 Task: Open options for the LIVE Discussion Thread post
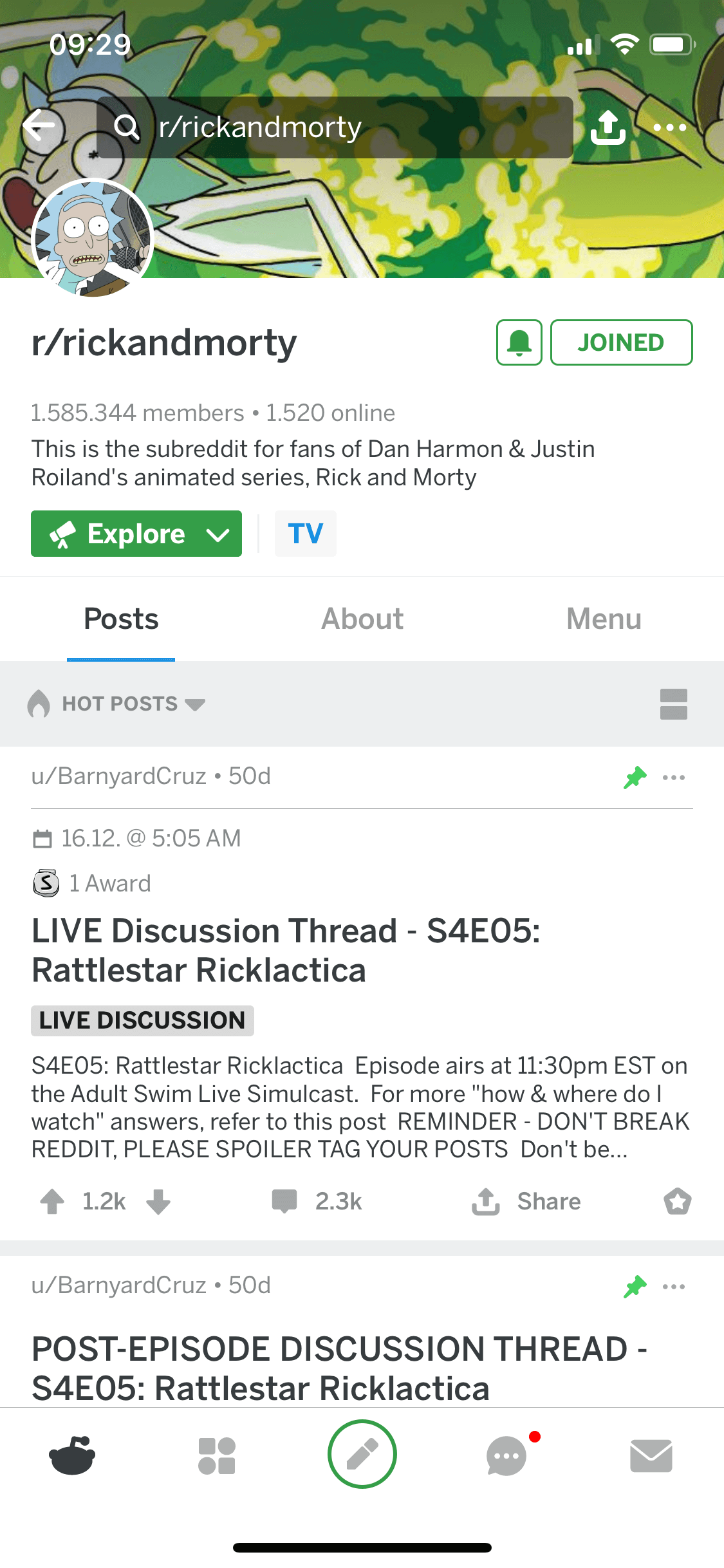[x=673, y=778]
